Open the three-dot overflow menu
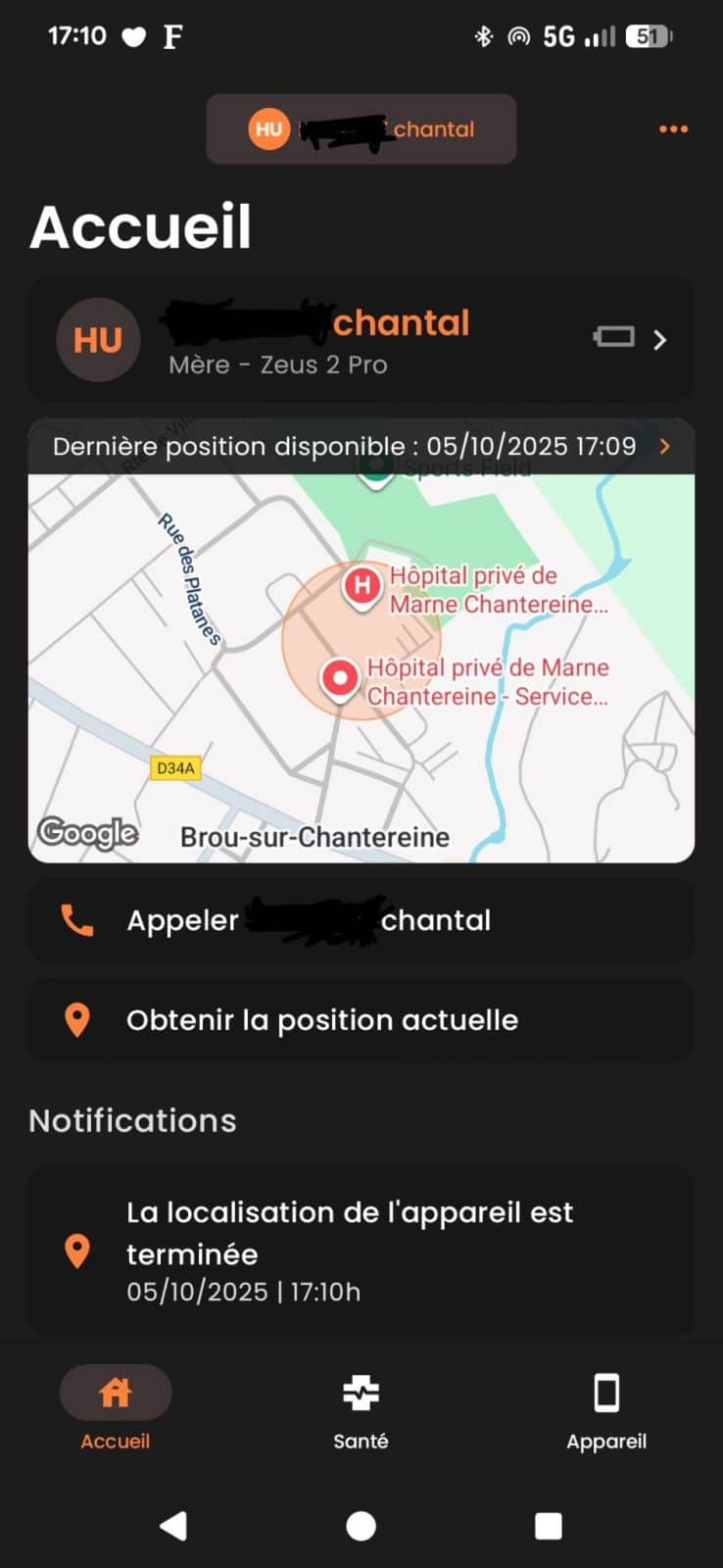The height and width of the screenshot is (1568, 723). [673, 129]
